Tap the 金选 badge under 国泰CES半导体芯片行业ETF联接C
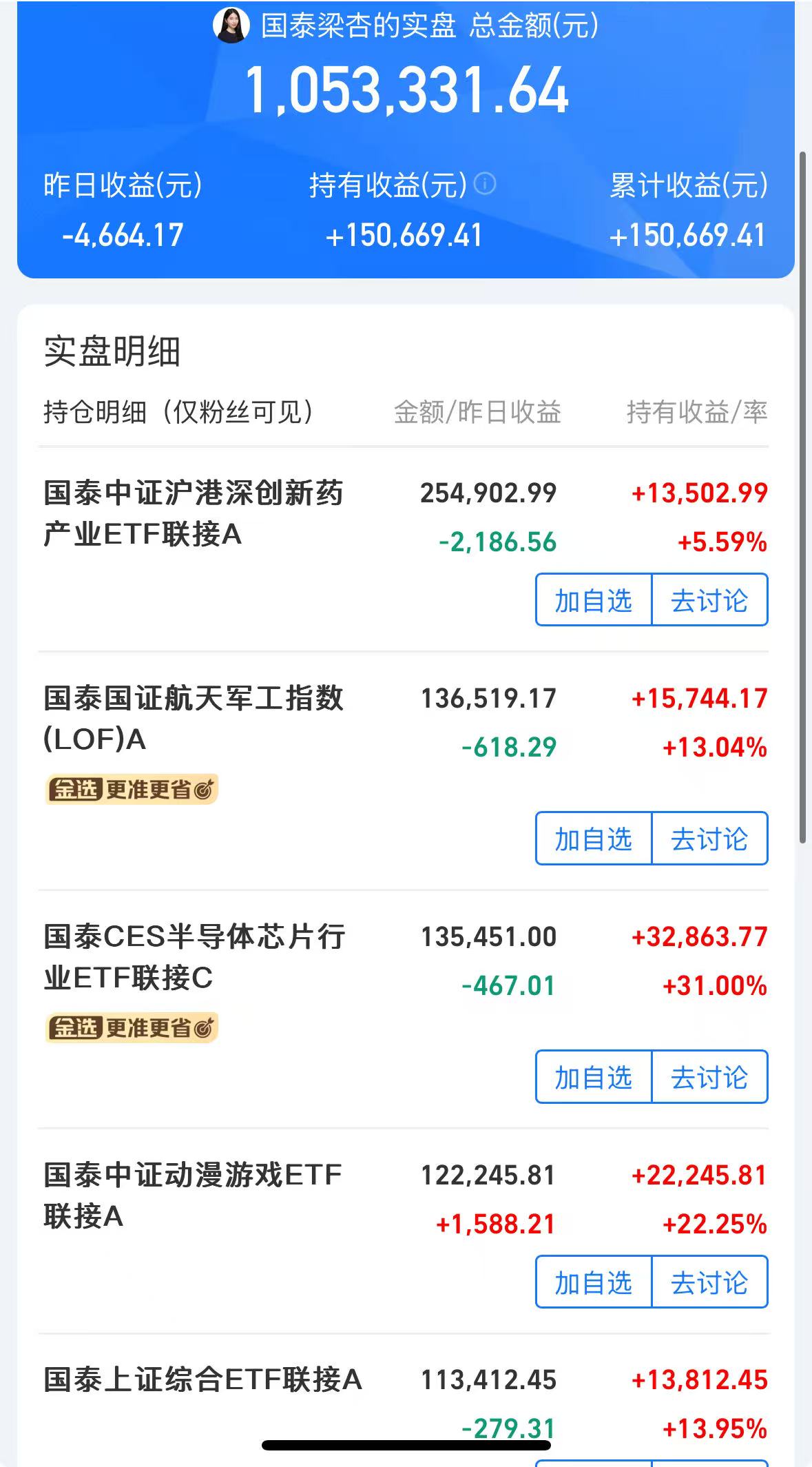The image size is (812, 1467). click(x=132, y=1028)
